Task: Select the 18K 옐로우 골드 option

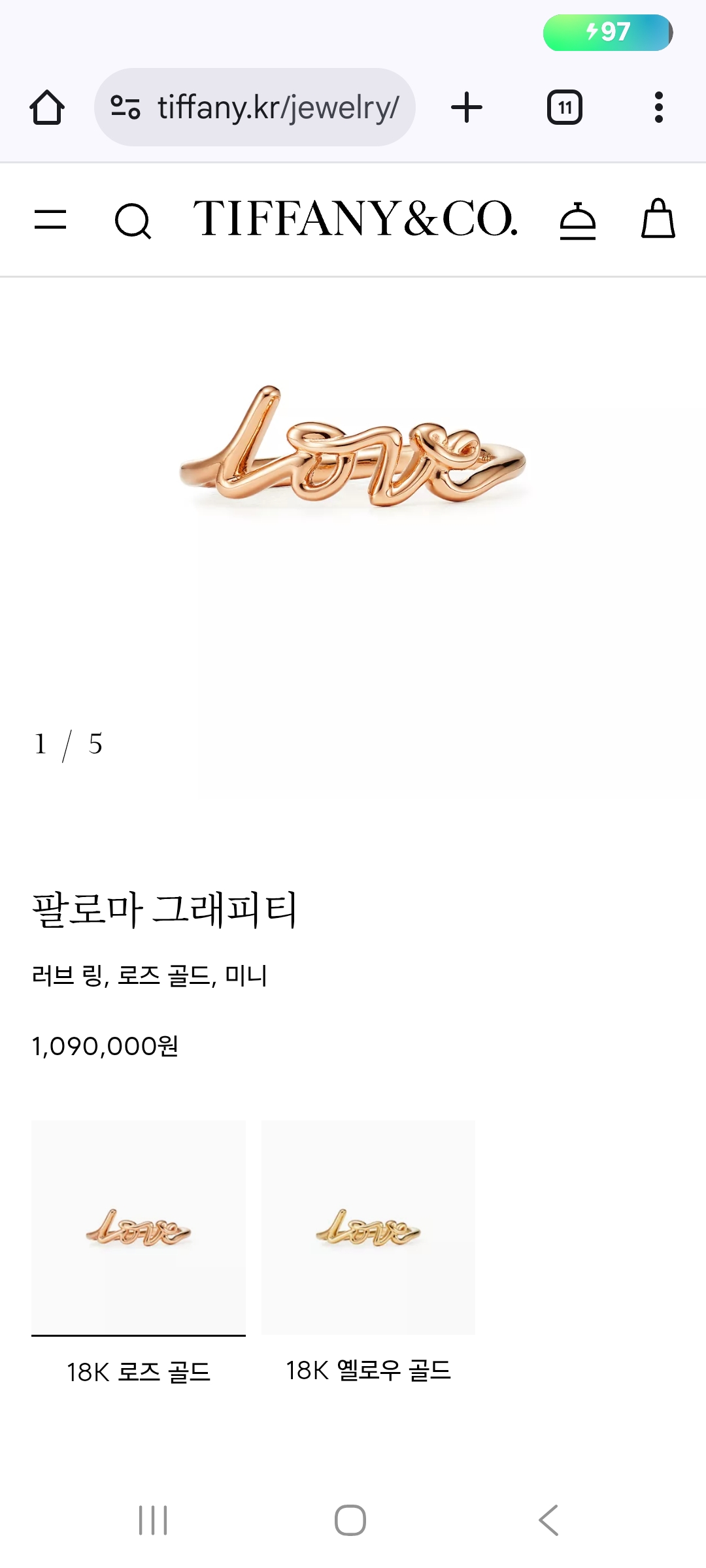Action: click(368, 1228)
